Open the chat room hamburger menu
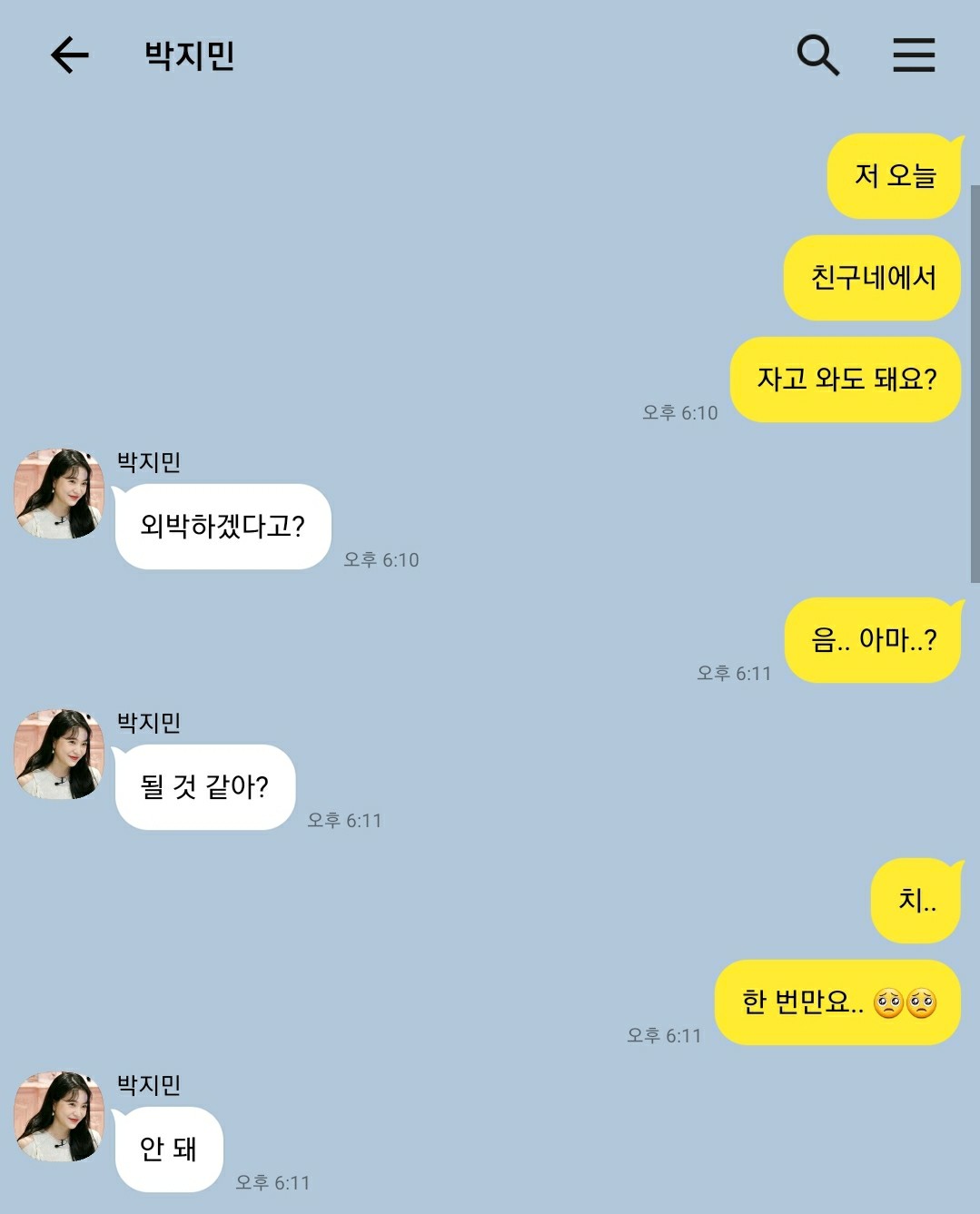This screenshot has width=980, height=1214. coord(913,55)
